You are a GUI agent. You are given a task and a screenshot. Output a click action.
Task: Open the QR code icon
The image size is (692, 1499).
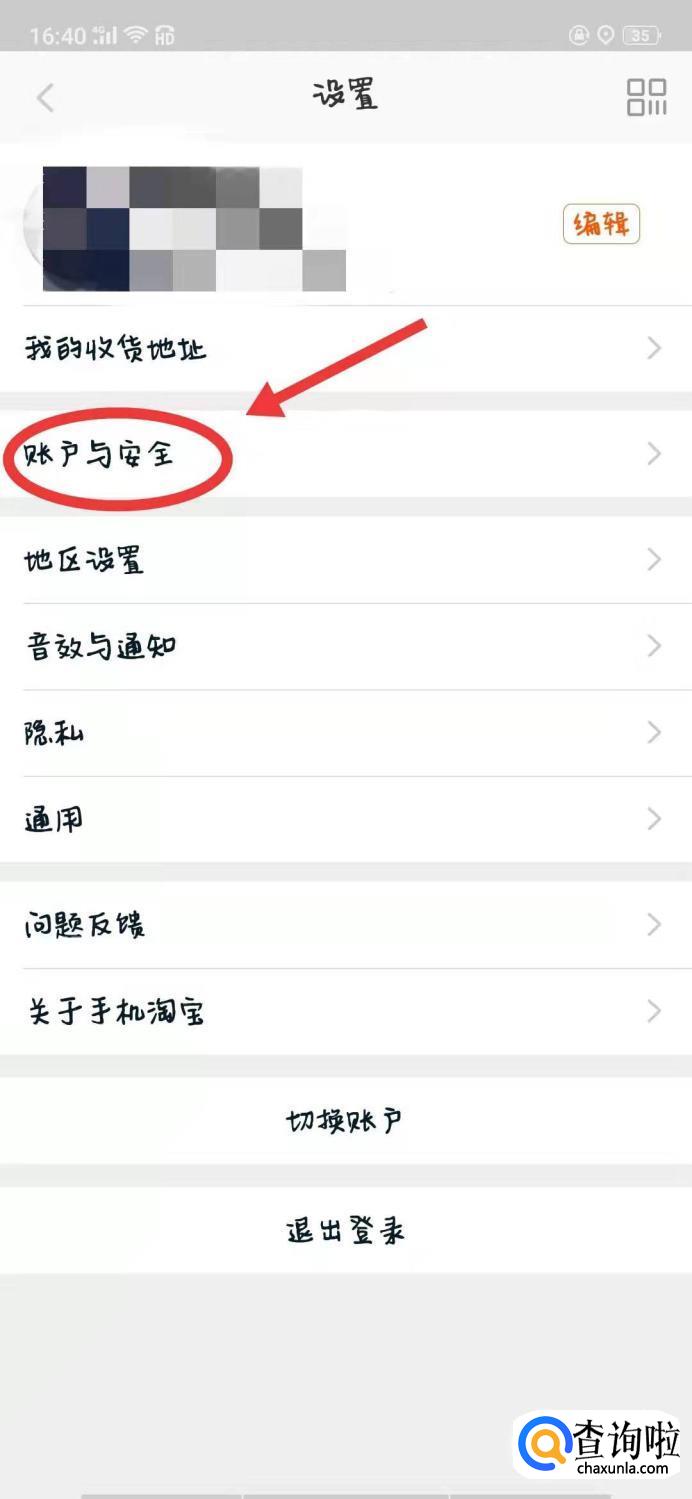pos(646,97)
